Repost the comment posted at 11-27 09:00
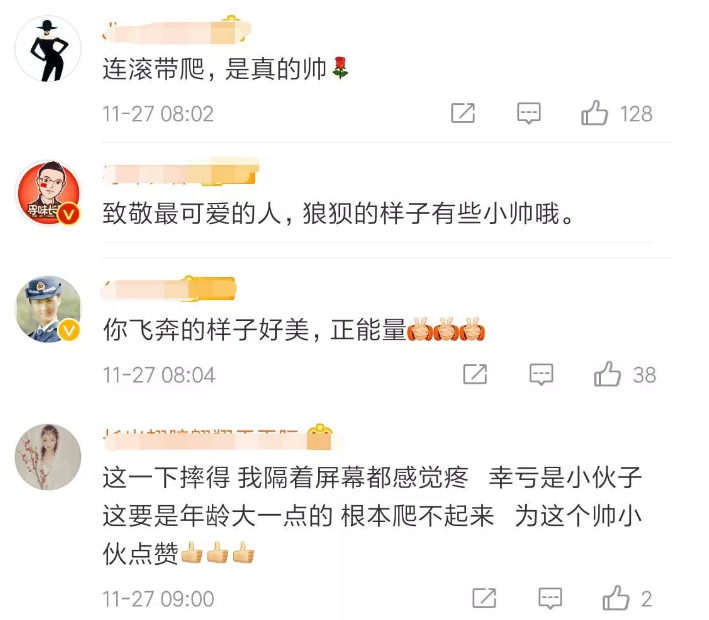The width and height of the screenshot is (709, 620). tap(484, 599)
